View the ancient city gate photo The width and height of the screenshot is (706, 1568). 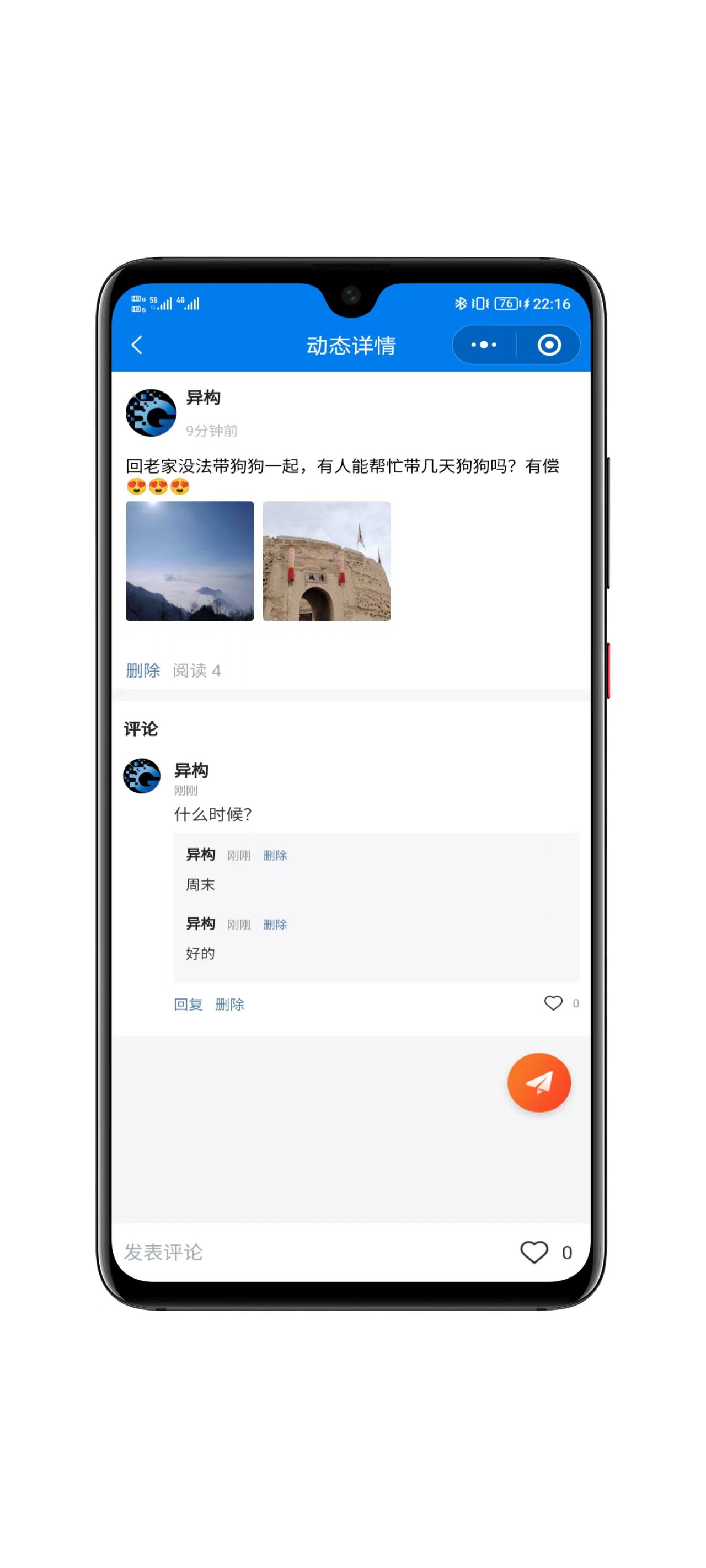[x=327, y=561]
